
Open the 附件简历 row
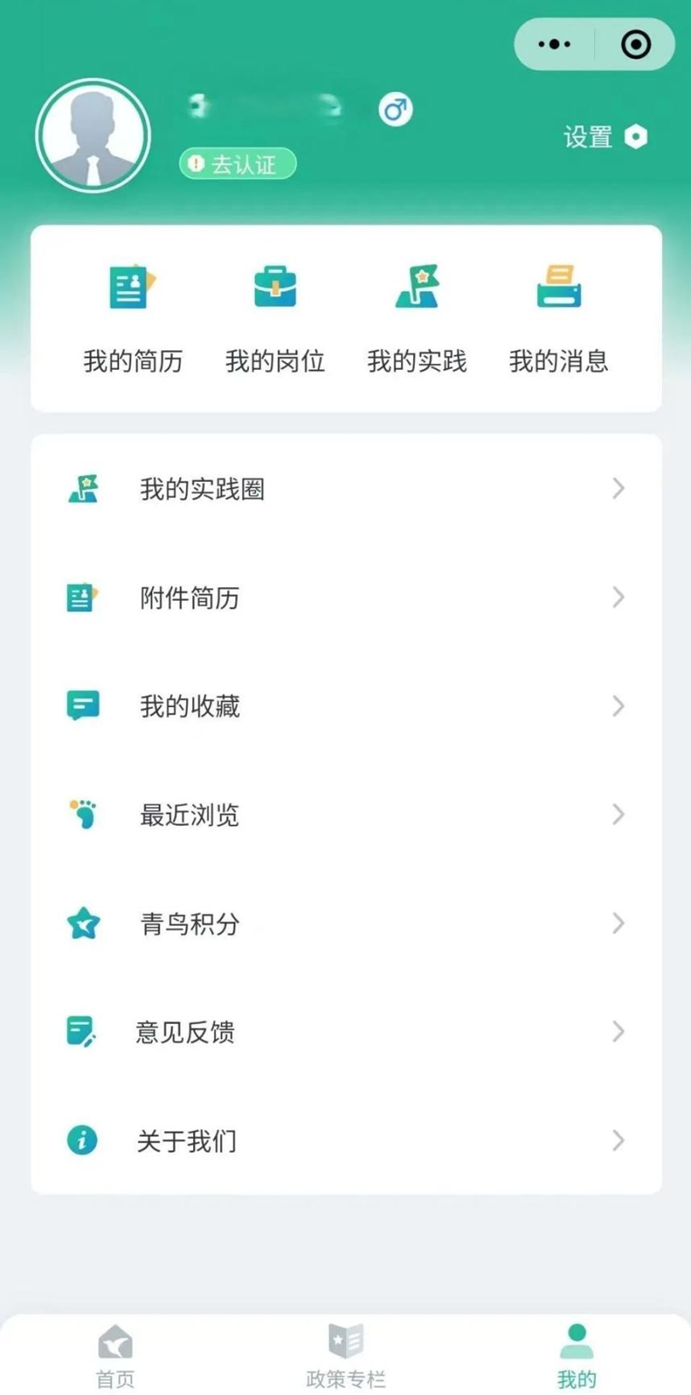point(346,598)
